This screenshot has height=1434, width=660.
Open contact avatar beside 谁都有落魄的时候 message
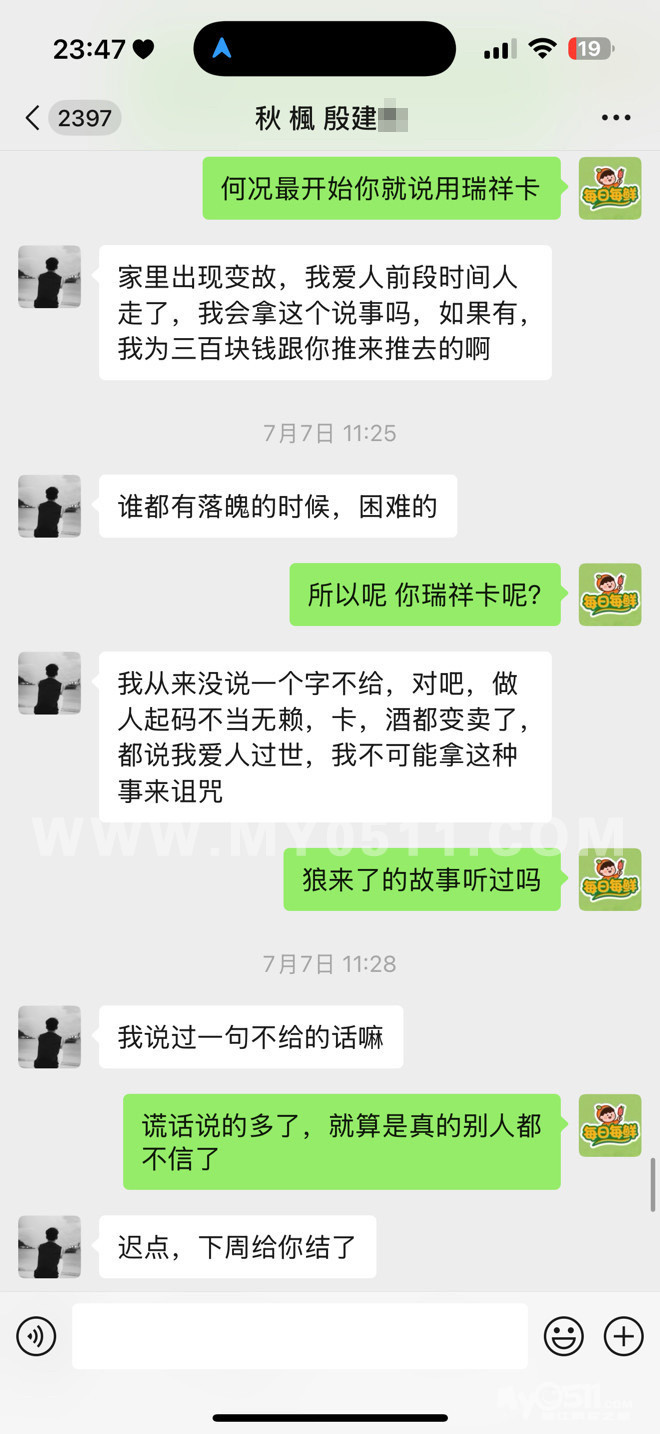[x=50, y=506]
